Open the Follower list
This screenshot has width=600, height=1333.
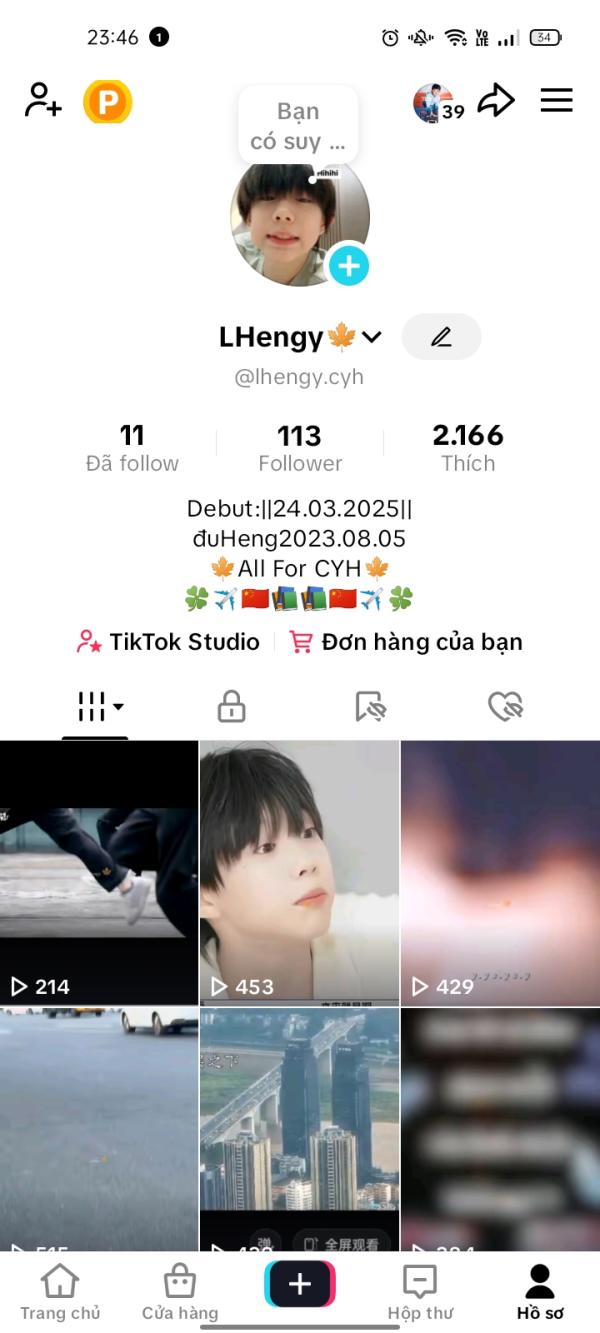point(300,447)
